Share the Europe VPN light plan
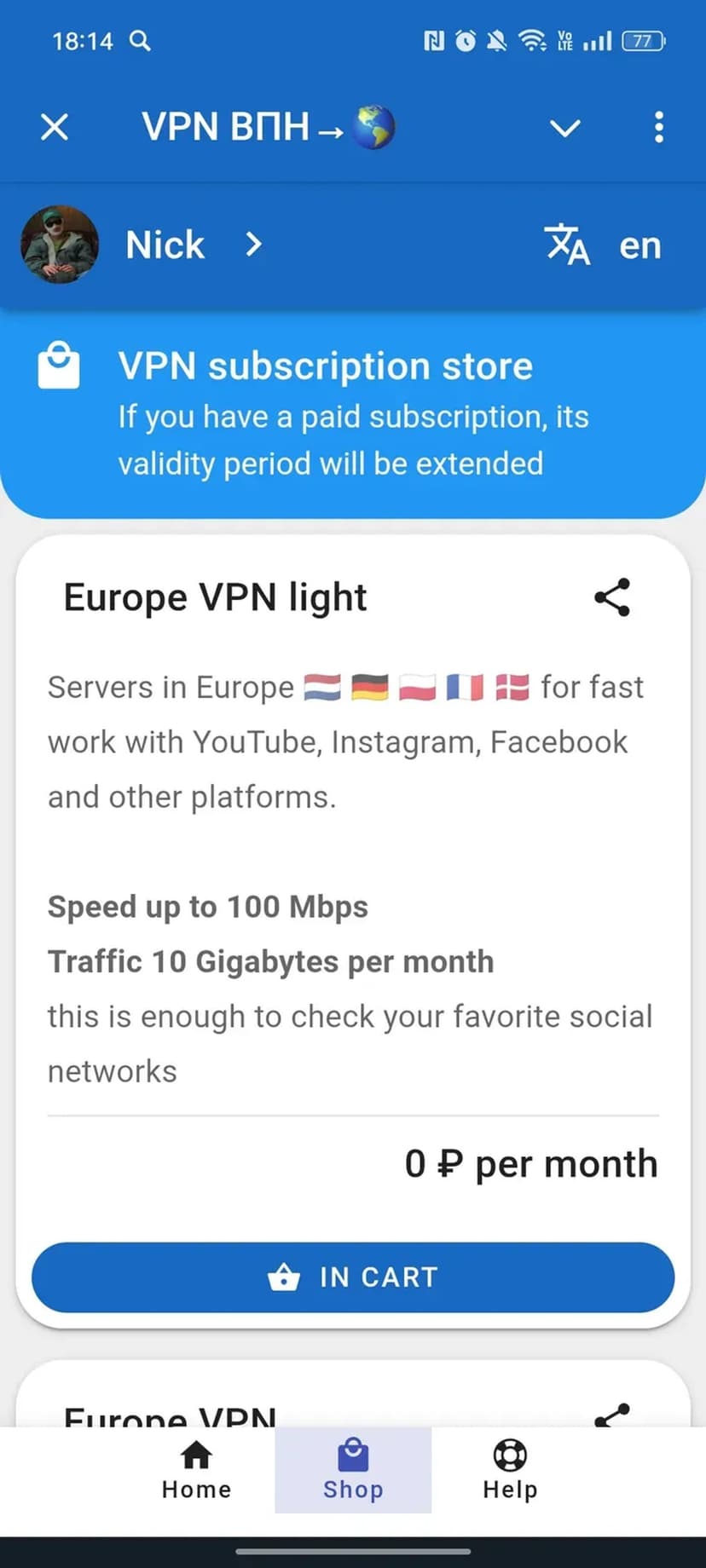 coord(611,597)
